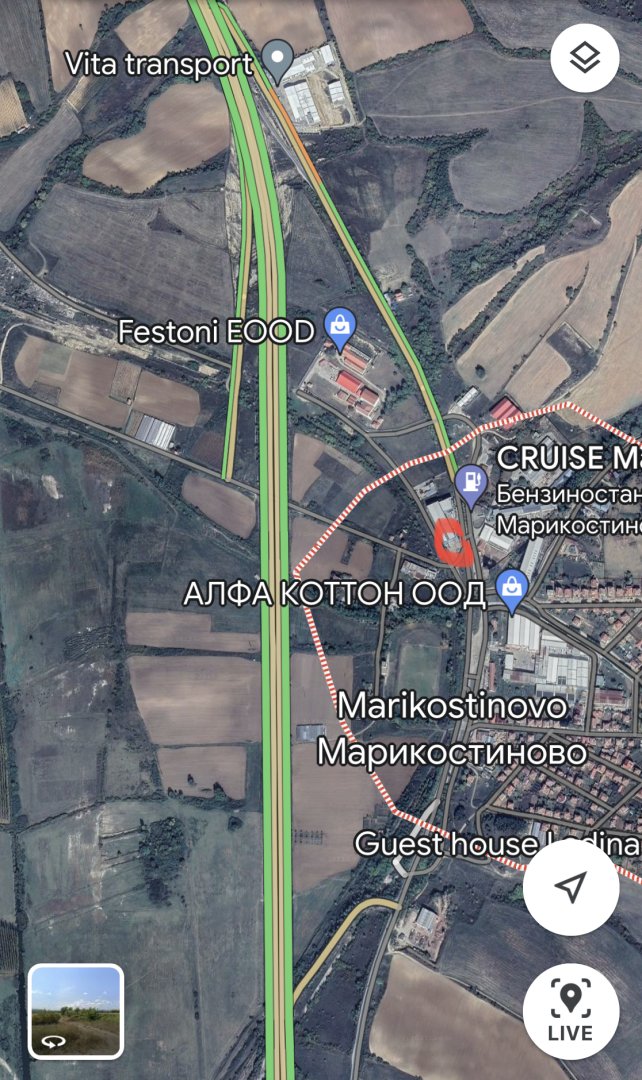The height and width of the screenshot is (1080, 642).
Task: Launch Live View navigation
Action: coord(570,1012)
